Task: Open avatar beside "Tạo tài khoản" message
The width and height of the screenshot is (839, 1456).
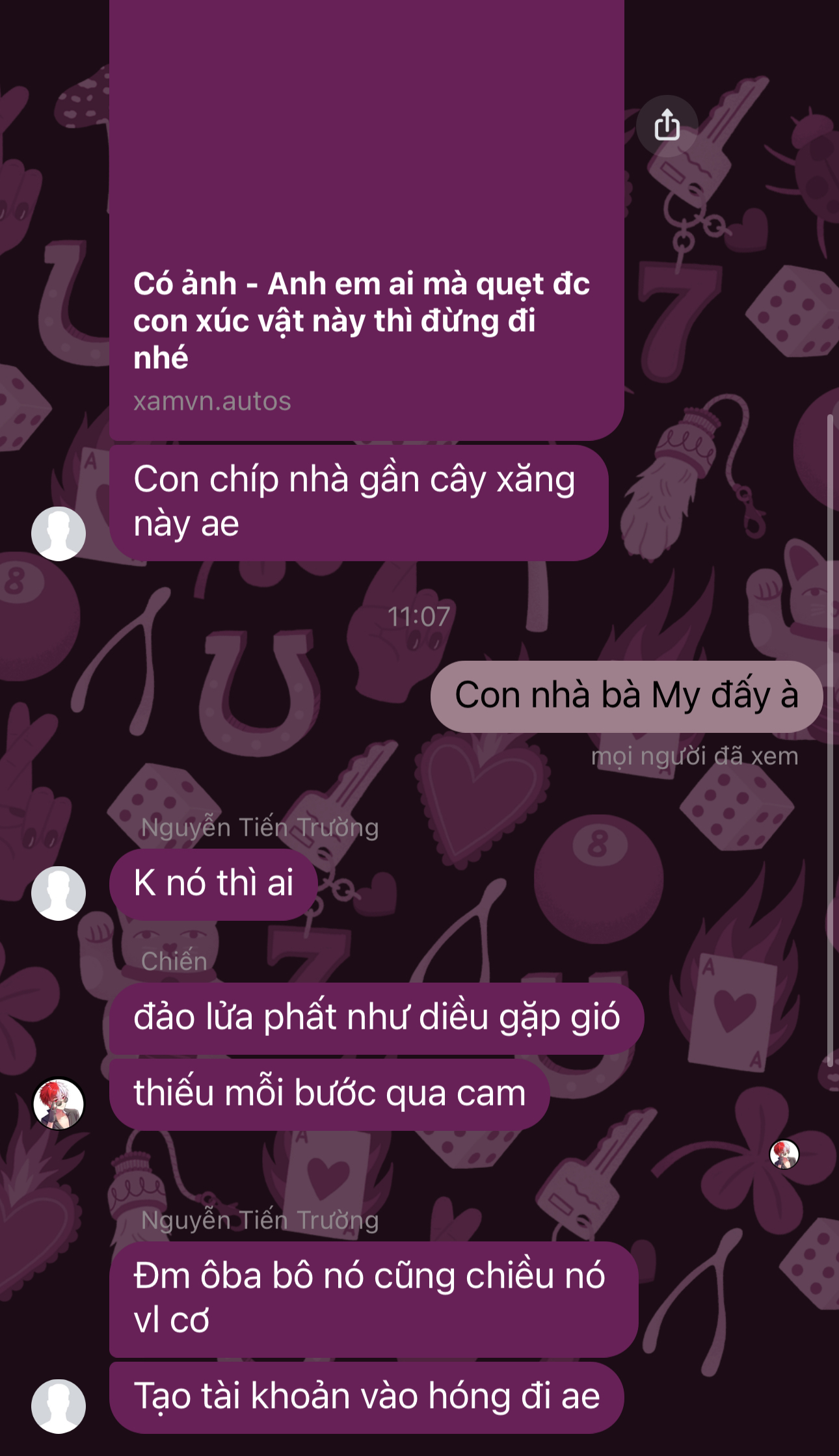Action: [59, 1406]
